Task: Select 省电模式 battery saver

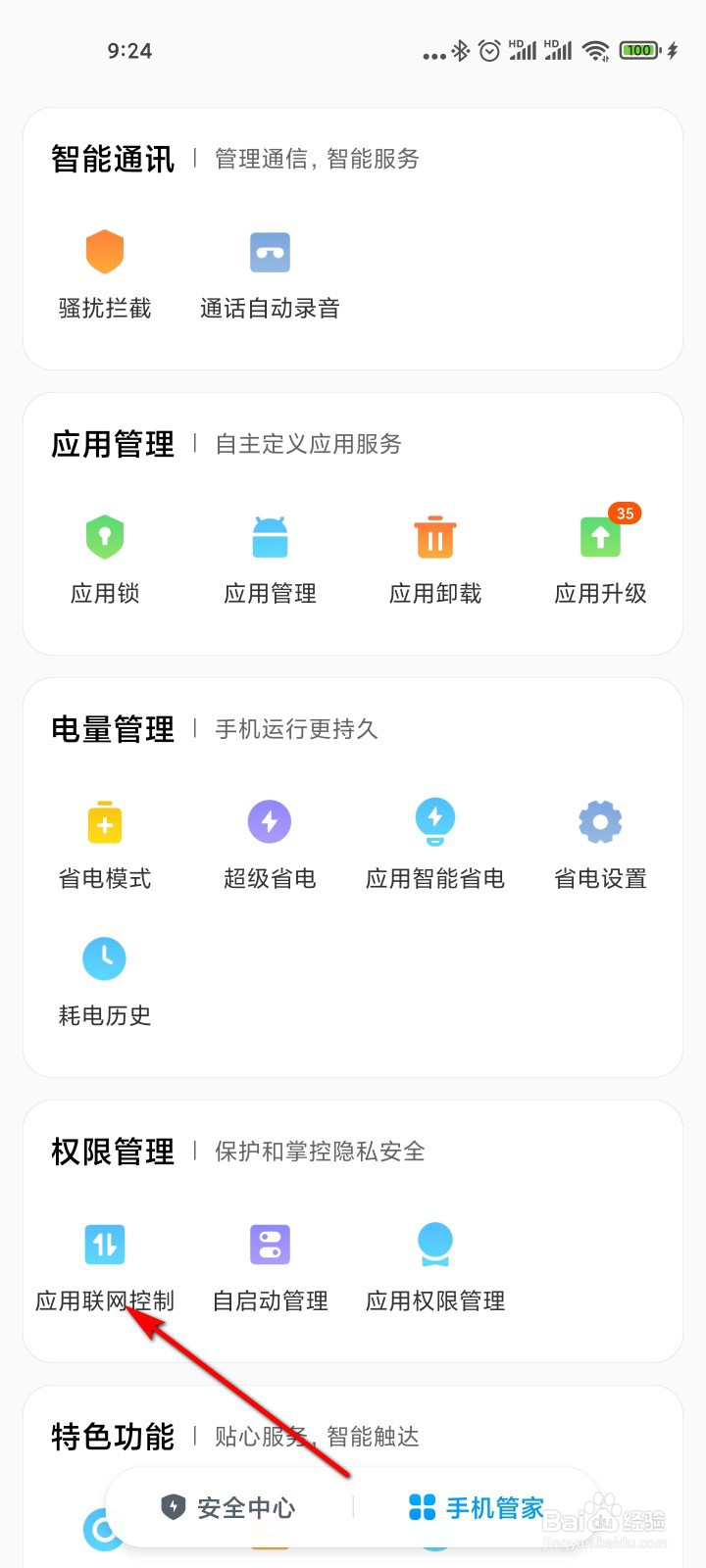Action: tap(105, 846)
